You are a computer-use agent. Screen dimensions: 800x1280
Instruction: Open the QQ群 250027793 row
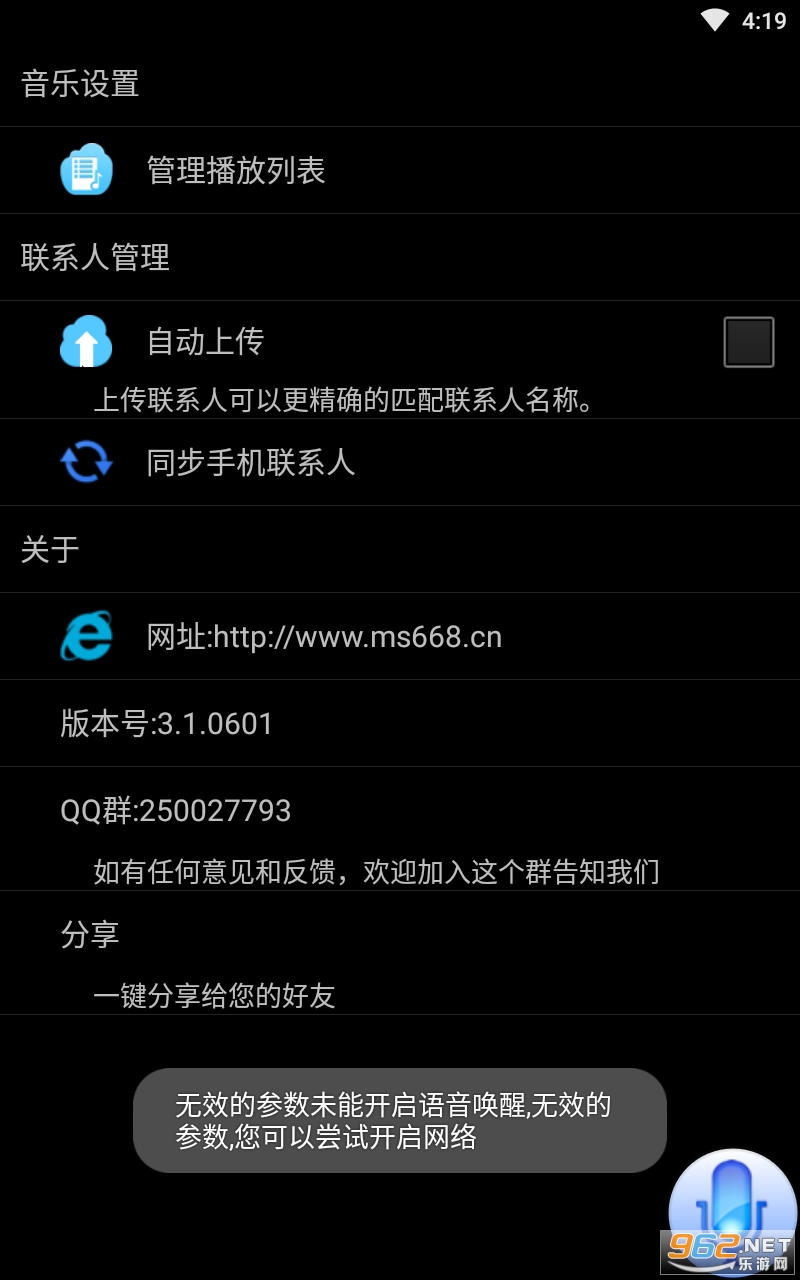pos(176,811)
